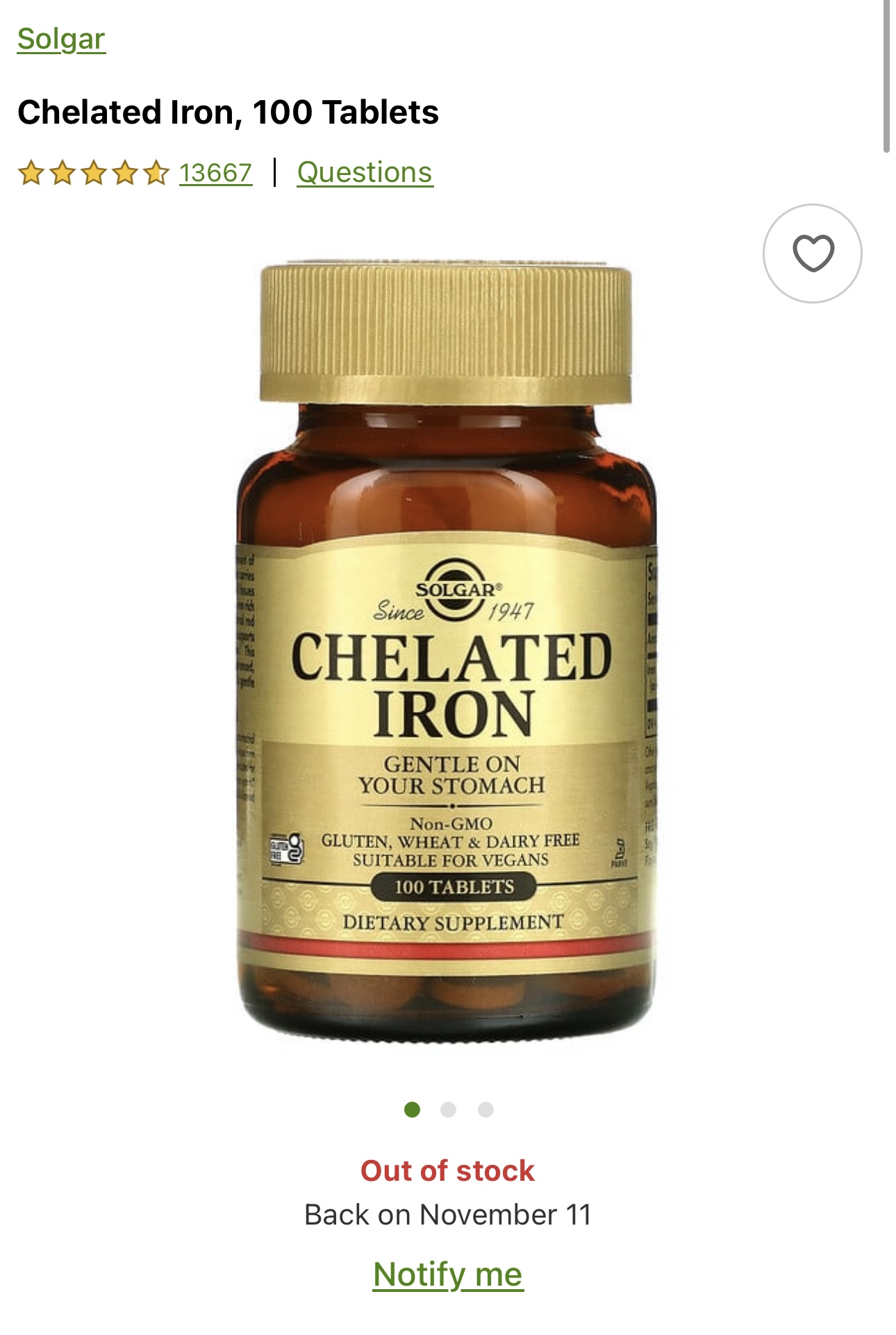
Task: Open the Chelated Iron bottle image
Action: pyautogui.click(x=447, y=653)
